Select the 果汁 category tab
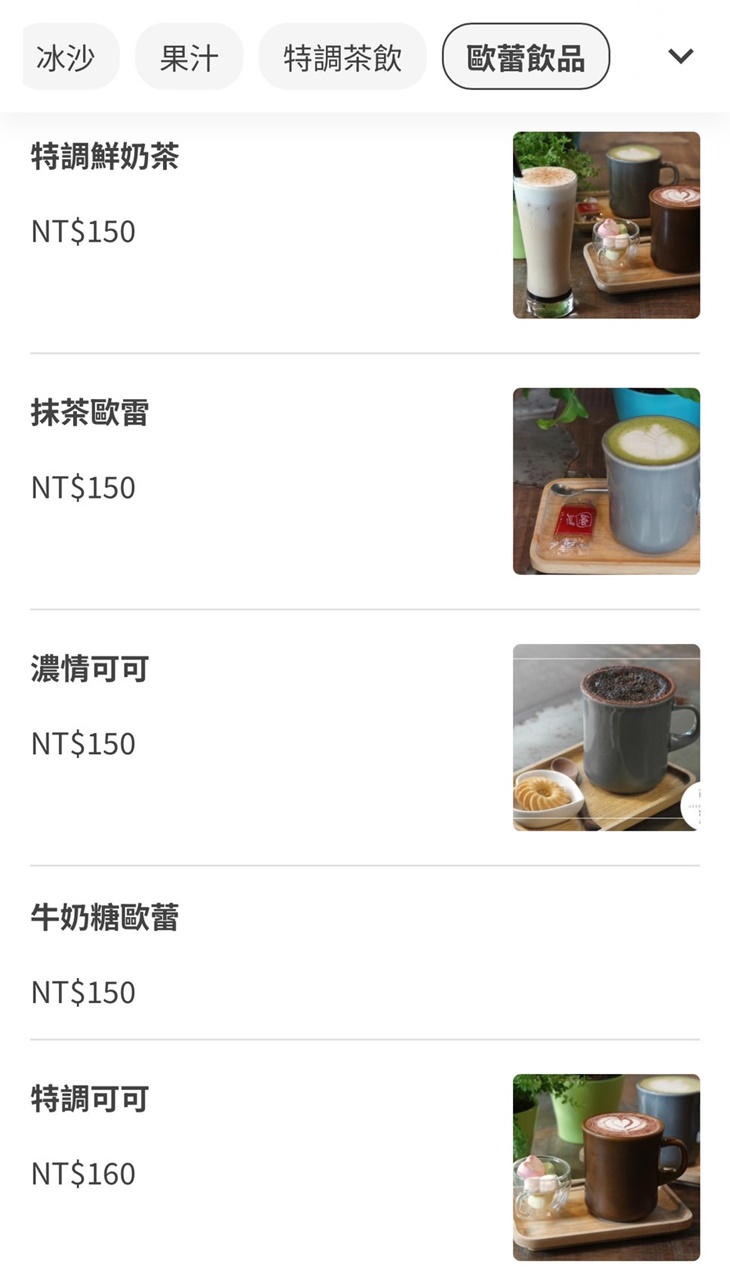 click(188, 57)
